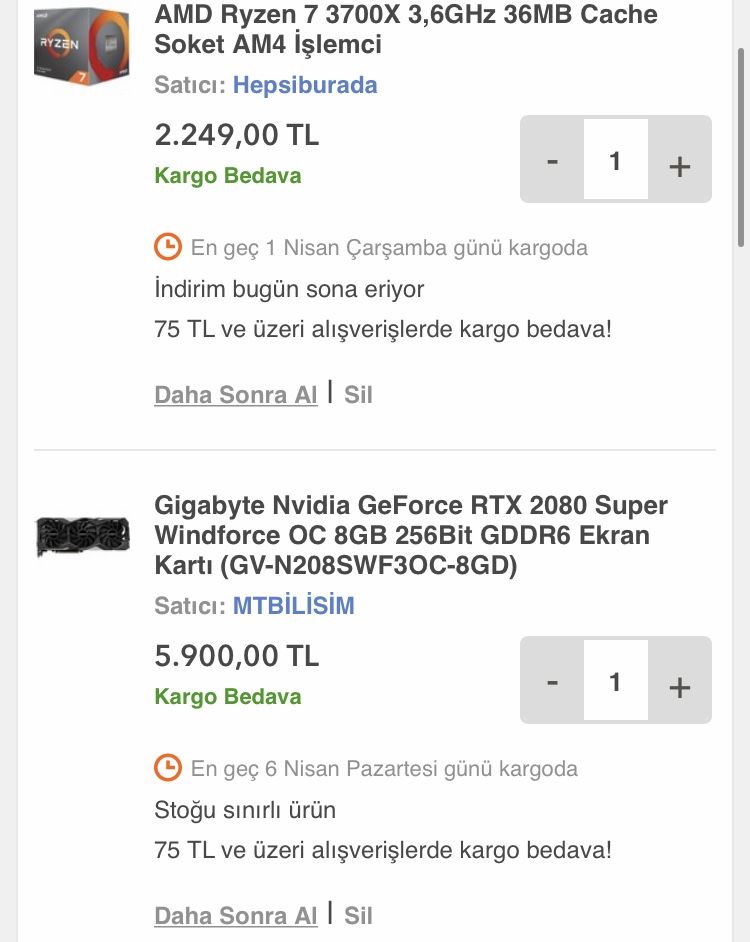Tap the quantity field for Ryzen 7 3700X

tap(615, 160)
